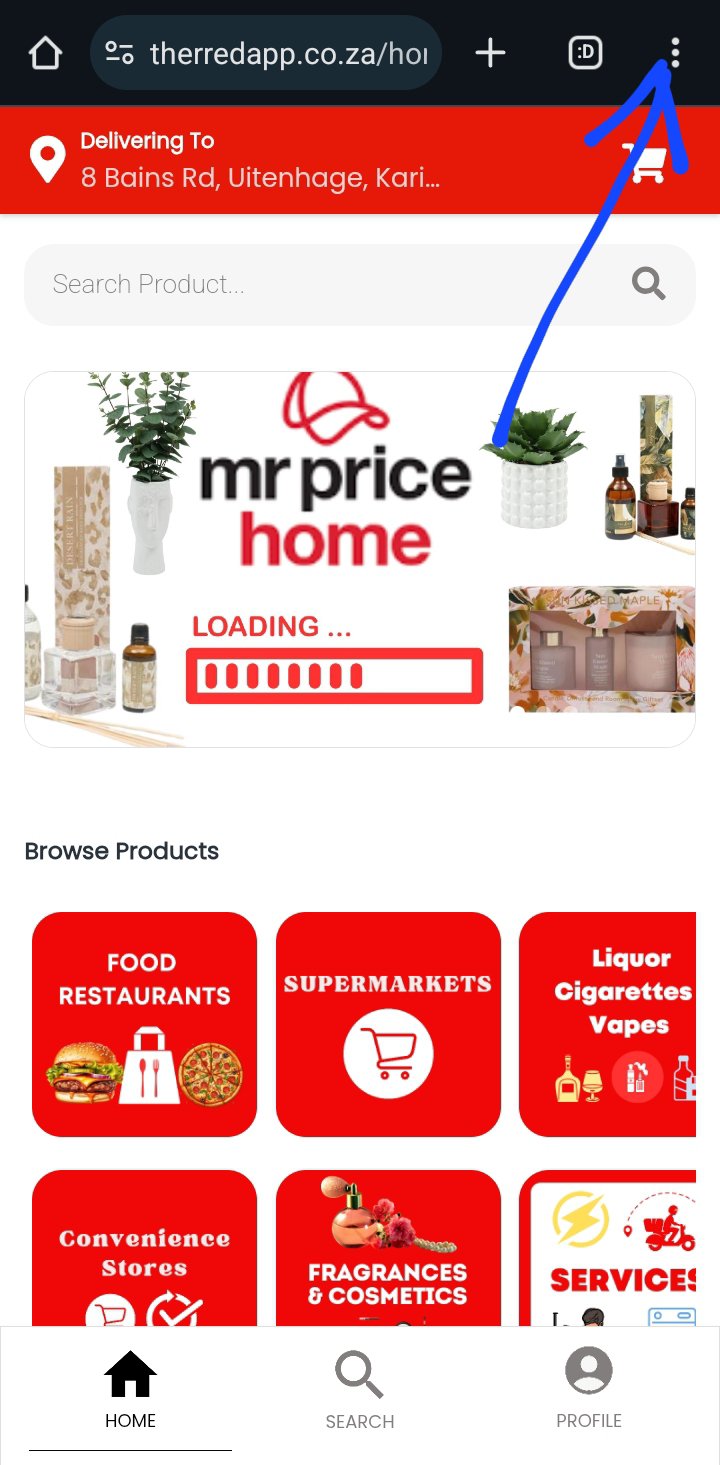Browse Food Restaurants category

pyautogui.click(x=144, y=1024)
